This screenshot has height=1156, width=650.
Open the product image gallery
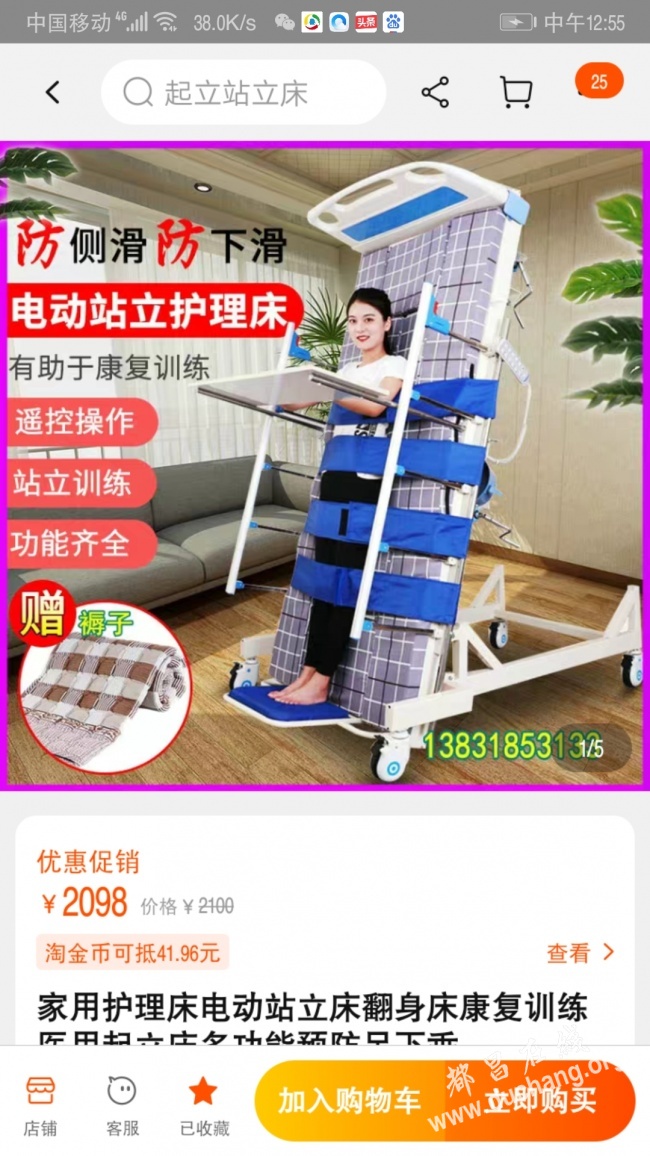[x=324, y=466]
